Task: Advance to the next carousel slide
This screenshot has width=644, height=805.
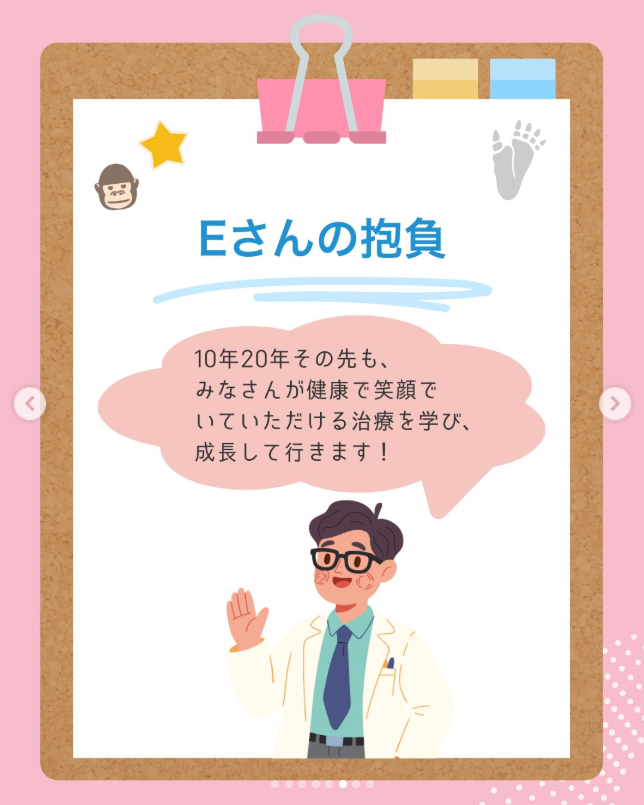Action: pyautogui.click(x=614, y=403)
